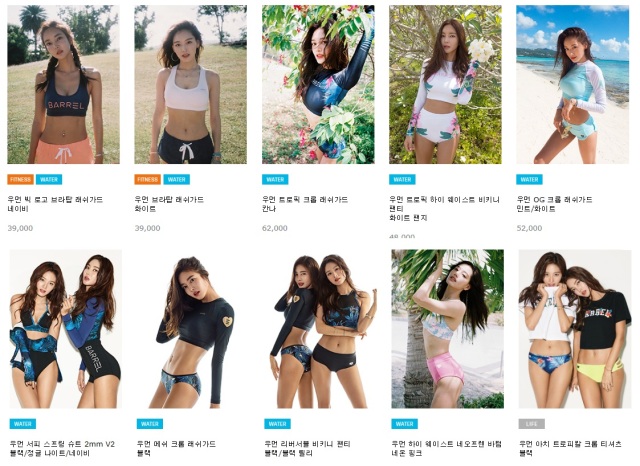View 우먼 OG 크롭 래쉬가드 민트/화이트
Image resolution: width=640 pixels, height=466 pixels.
[572, 85]
